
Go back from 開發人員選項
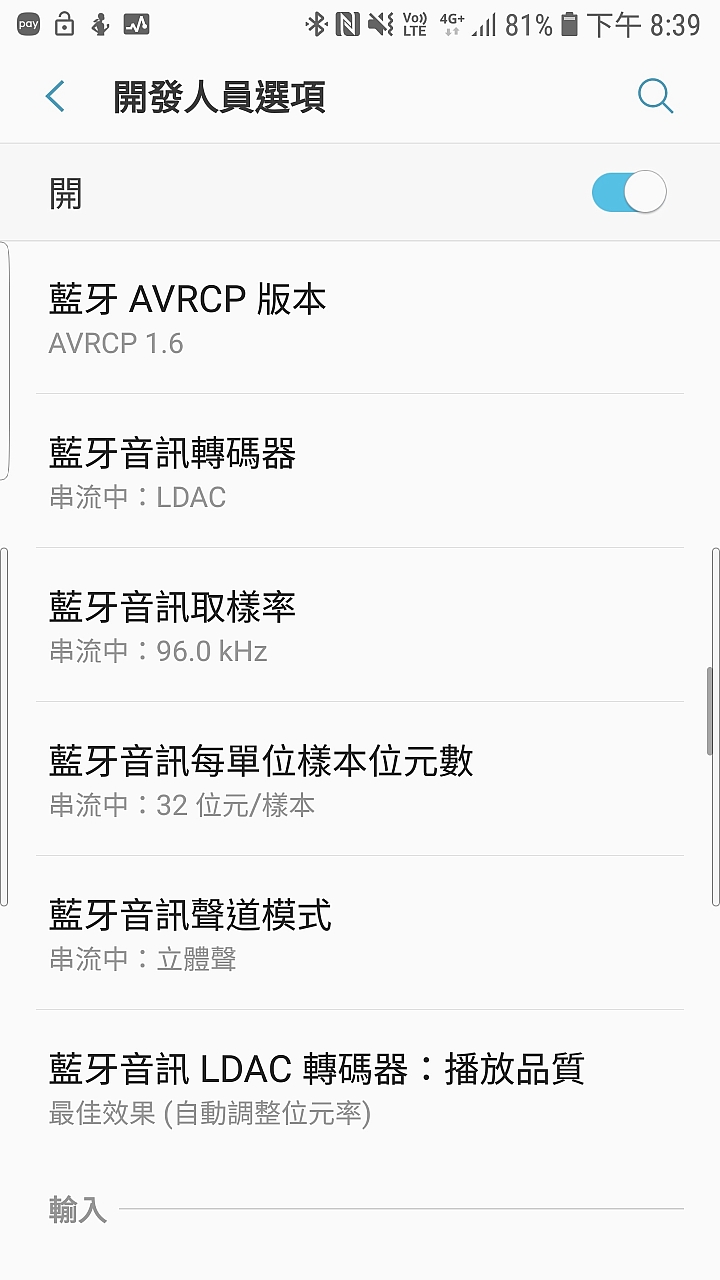pyautogui.click(x=55, y=97)
